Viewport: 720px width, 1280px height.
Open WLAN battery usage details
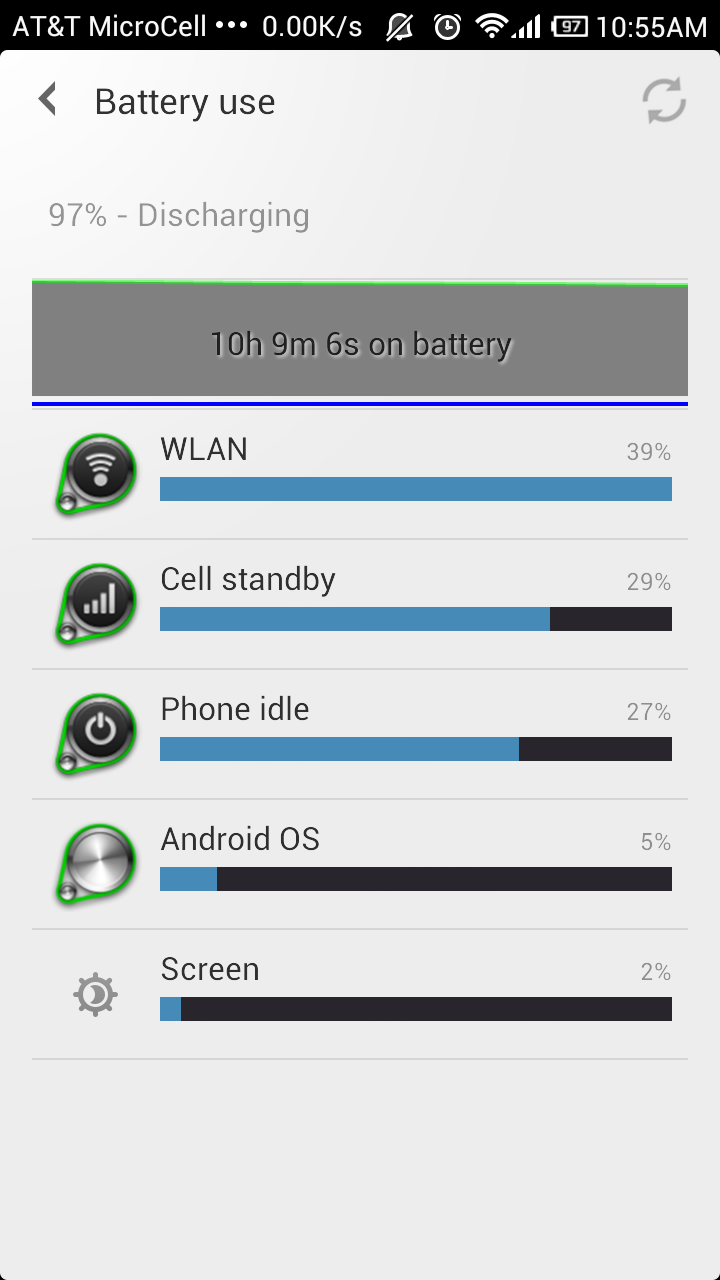pyautogui.click(x=360, y=475)
